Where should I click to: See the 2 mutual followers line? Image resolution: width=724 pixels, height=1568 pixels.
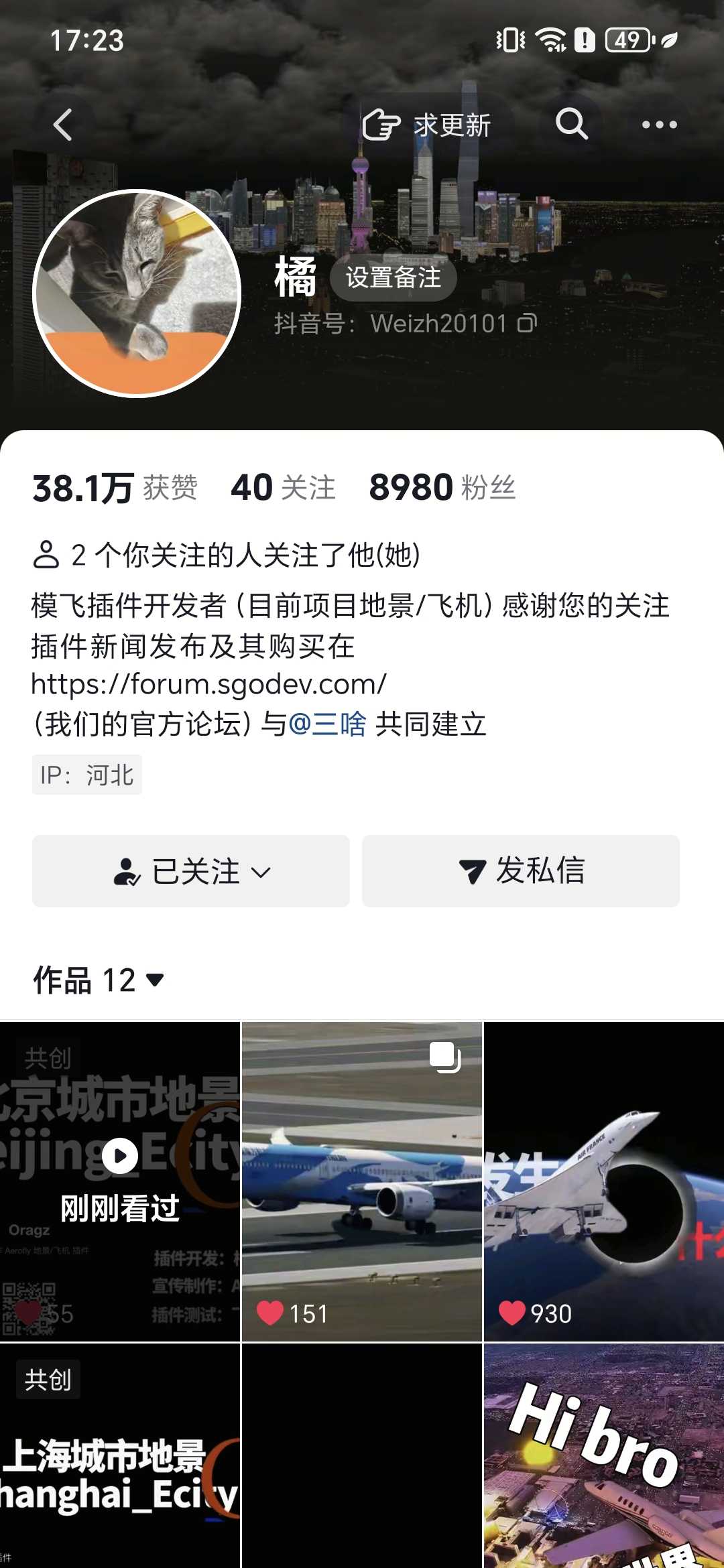[x=228, y=555]
